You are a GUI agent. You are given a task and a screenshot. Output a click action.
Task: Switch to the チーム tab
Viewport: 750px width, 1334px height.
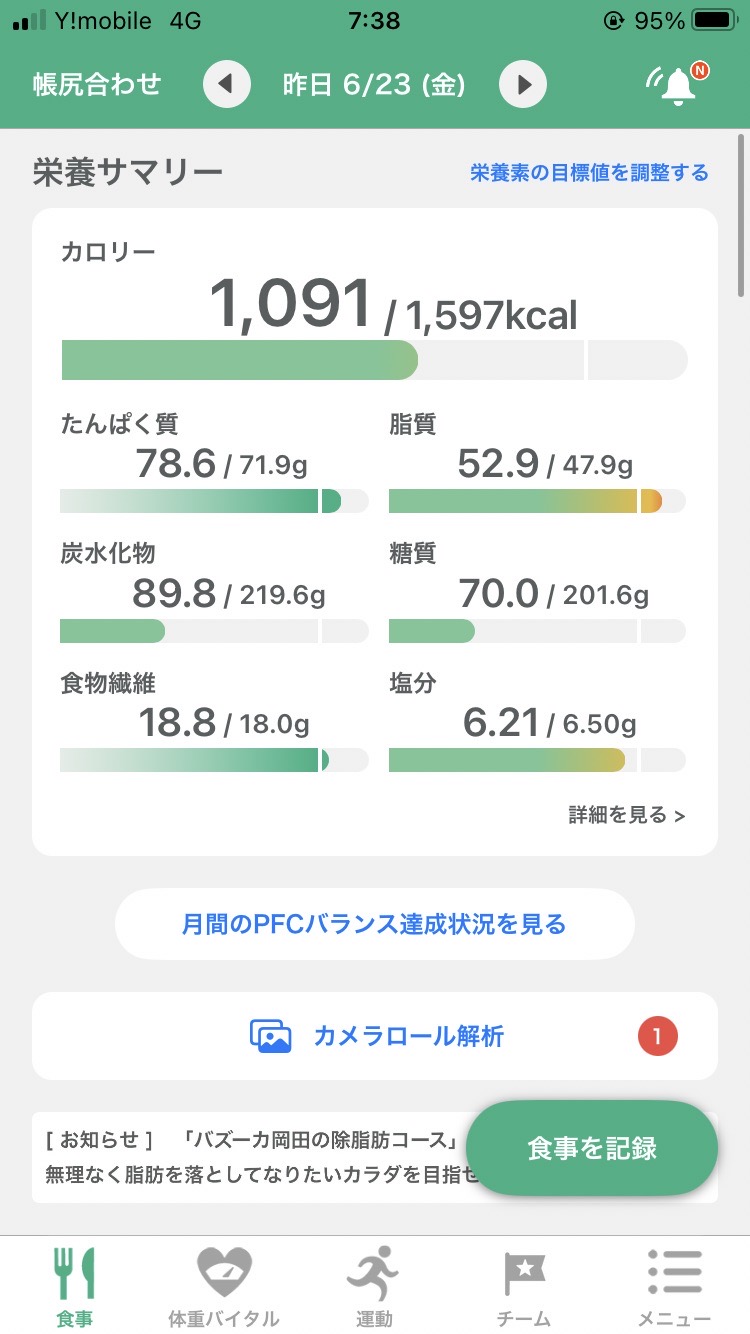[x=524, y=1286]
